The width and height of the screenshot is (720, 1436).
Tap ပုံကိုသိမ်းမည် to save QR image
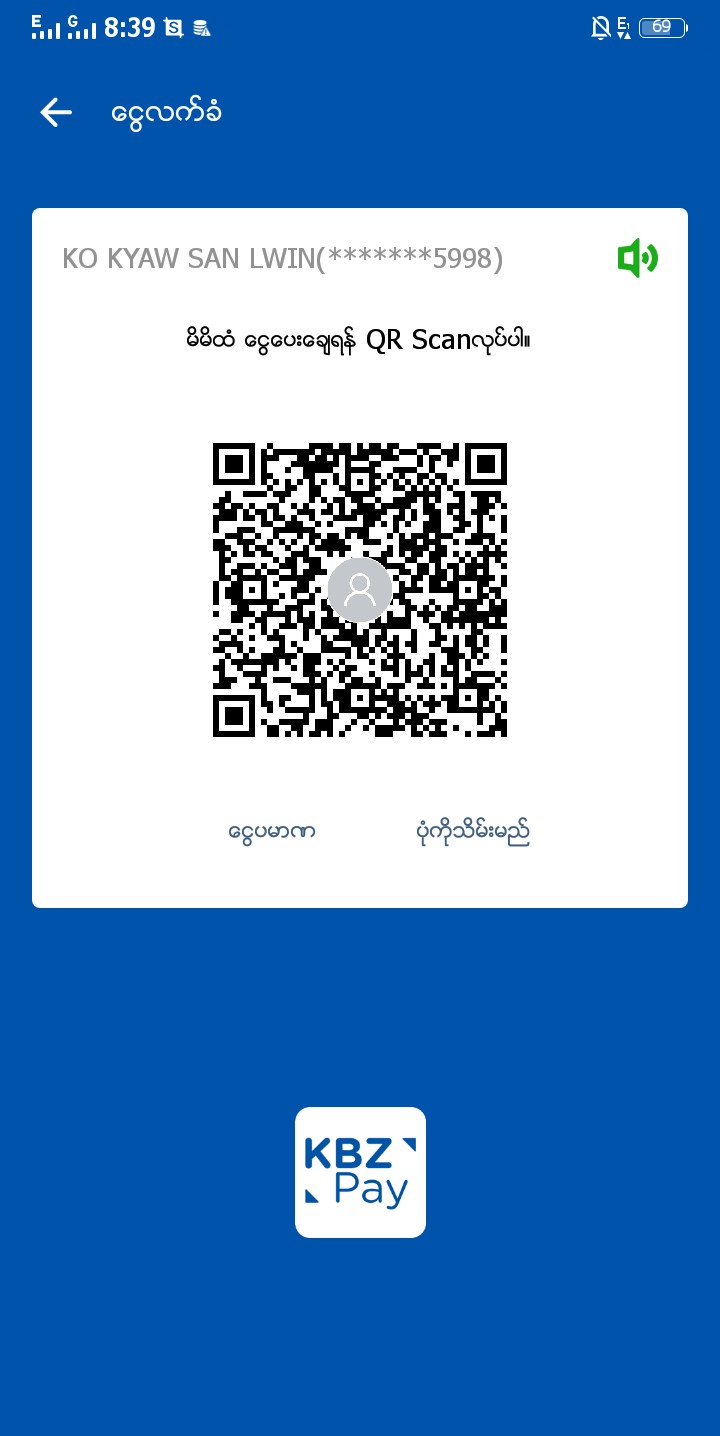(x=472, y=831)
